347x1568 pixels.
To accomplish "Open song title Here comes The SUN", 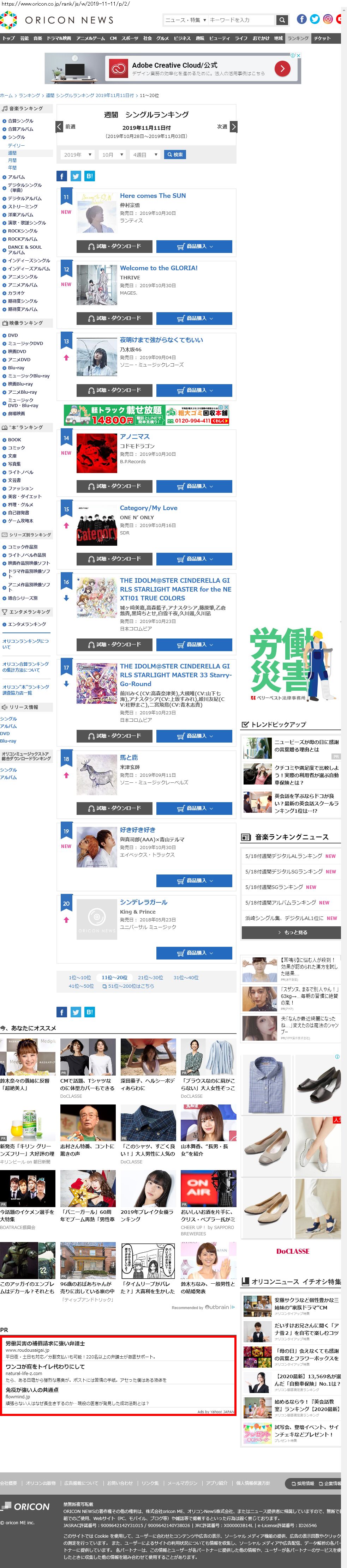I will pos(153,196).
